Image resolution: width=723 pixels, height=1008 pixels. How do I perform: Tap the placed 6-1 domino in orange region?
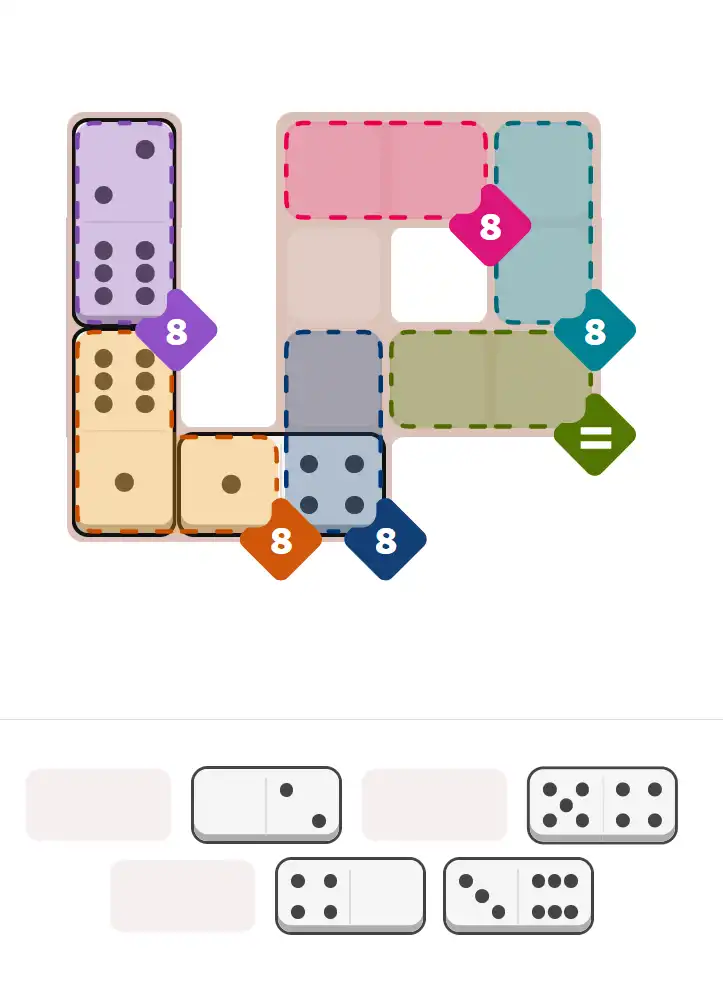124,432
